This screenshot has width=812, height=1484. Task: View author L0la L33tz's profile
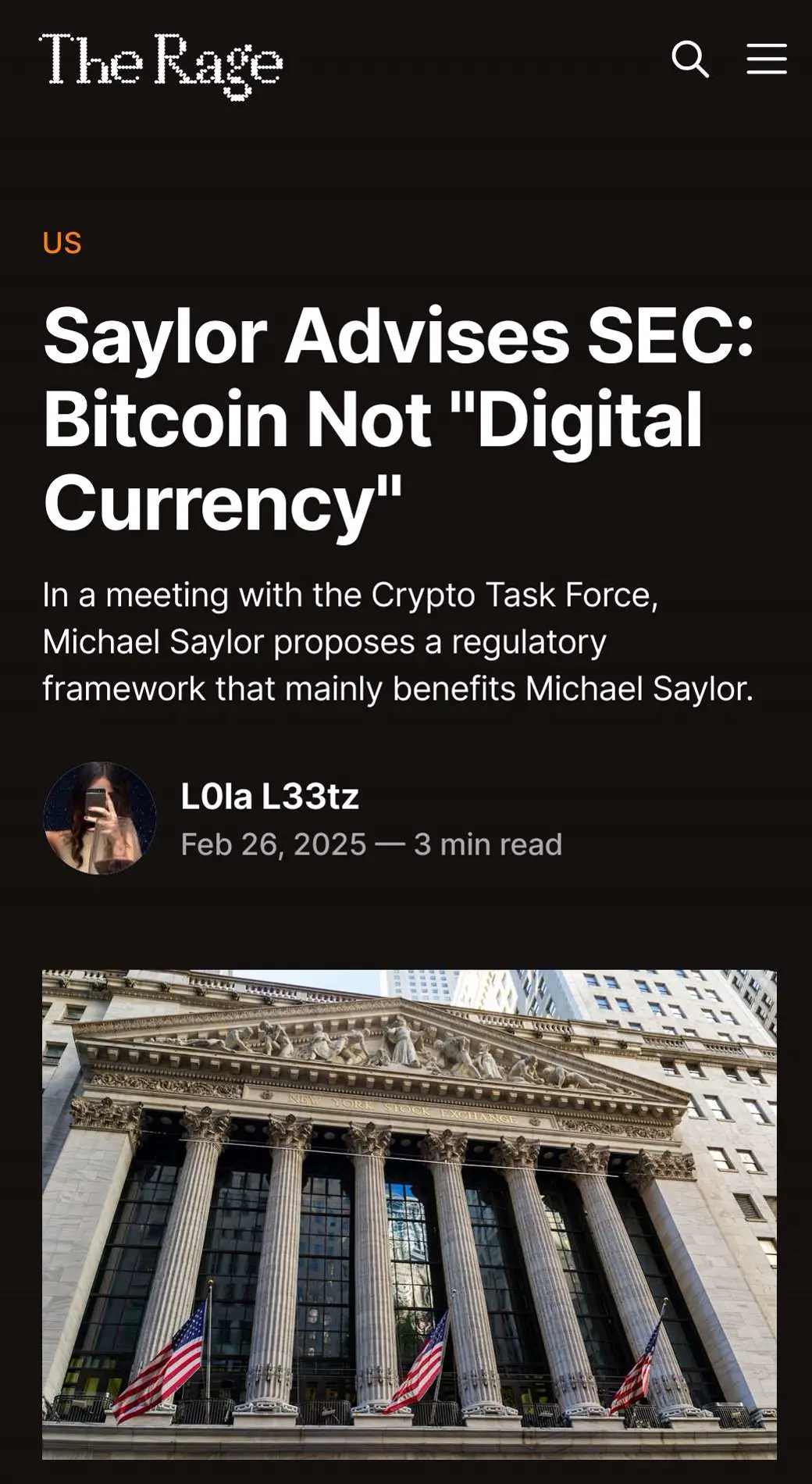click(269, 797)
